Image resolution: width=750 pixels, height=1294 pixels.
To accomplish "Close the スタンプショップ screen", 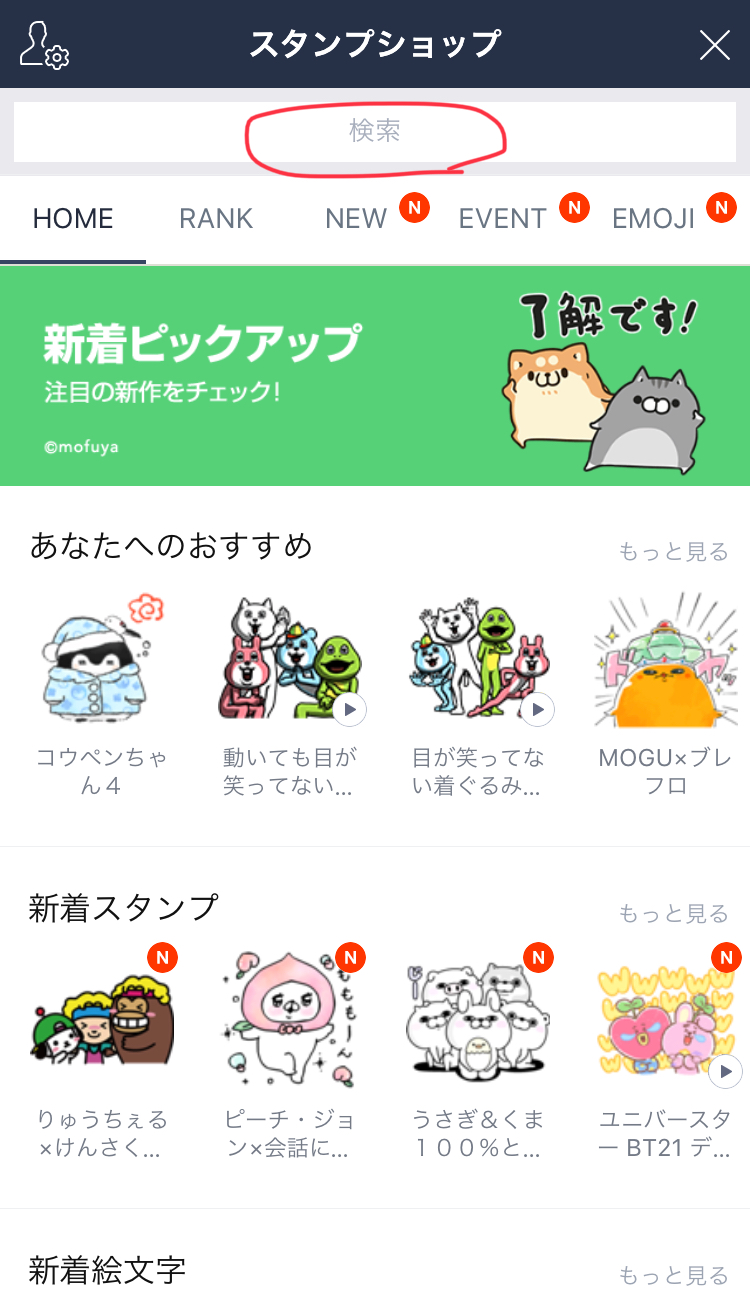I will pos(714,45).
